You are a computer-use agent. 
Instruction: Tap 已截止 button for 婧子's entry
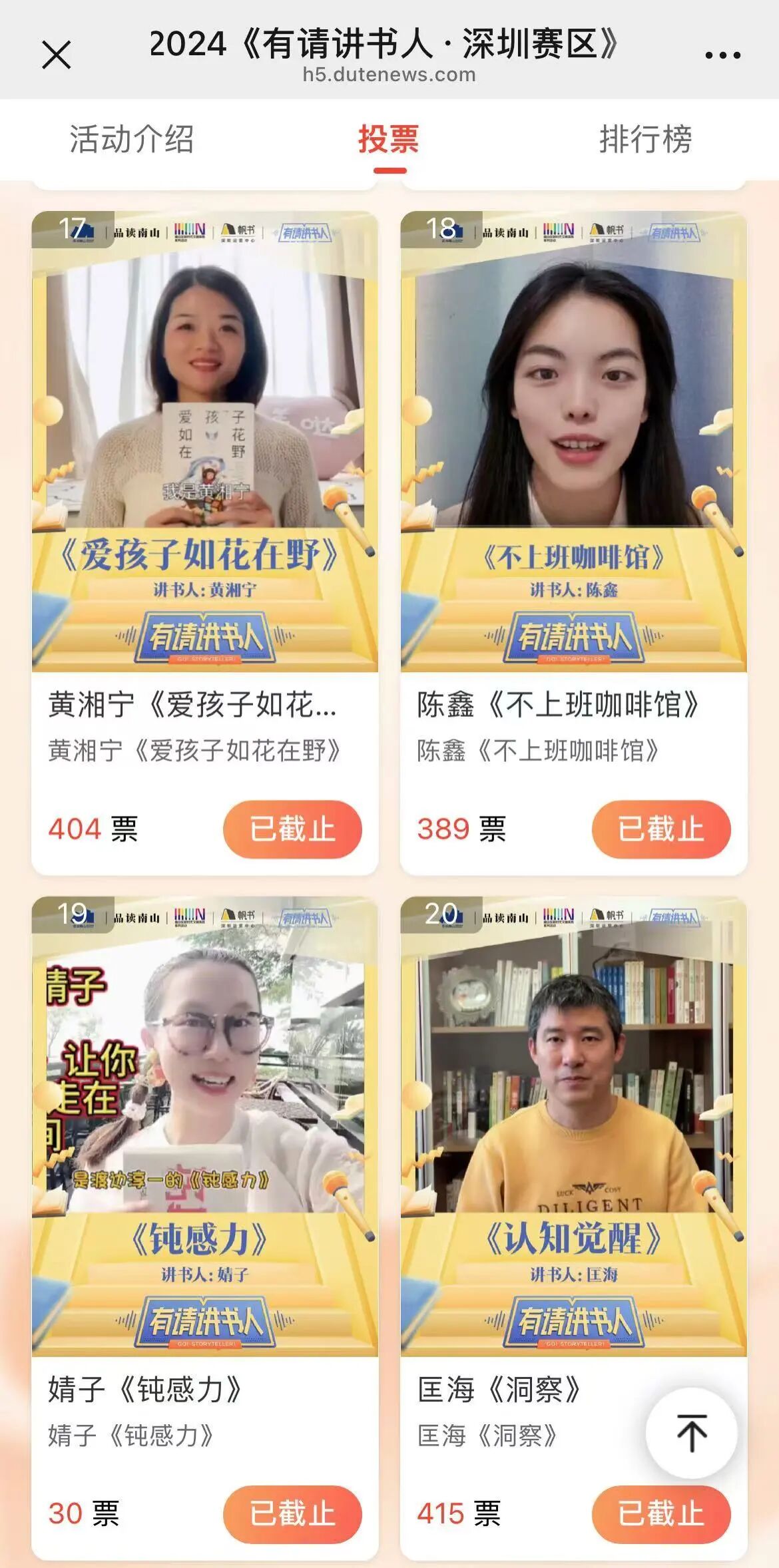click(x=292, y=1513)
